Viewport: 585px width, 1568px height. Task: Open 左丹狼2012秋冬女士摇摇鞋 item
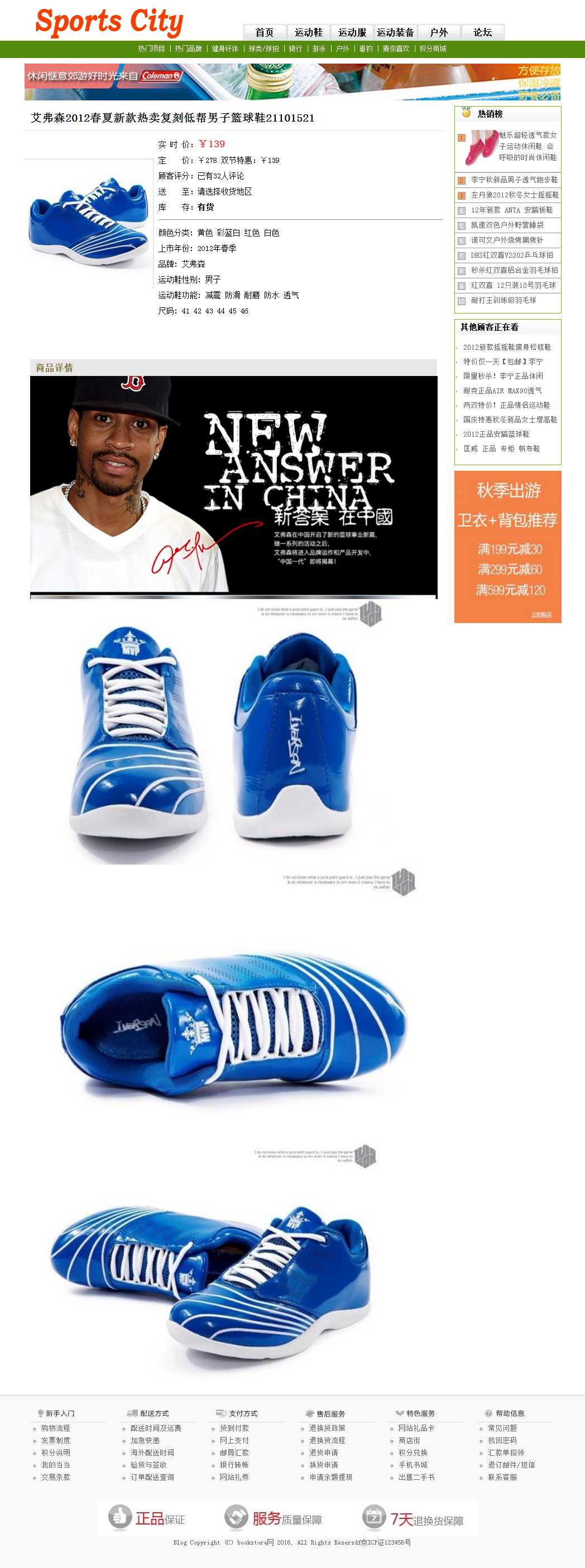514,195
